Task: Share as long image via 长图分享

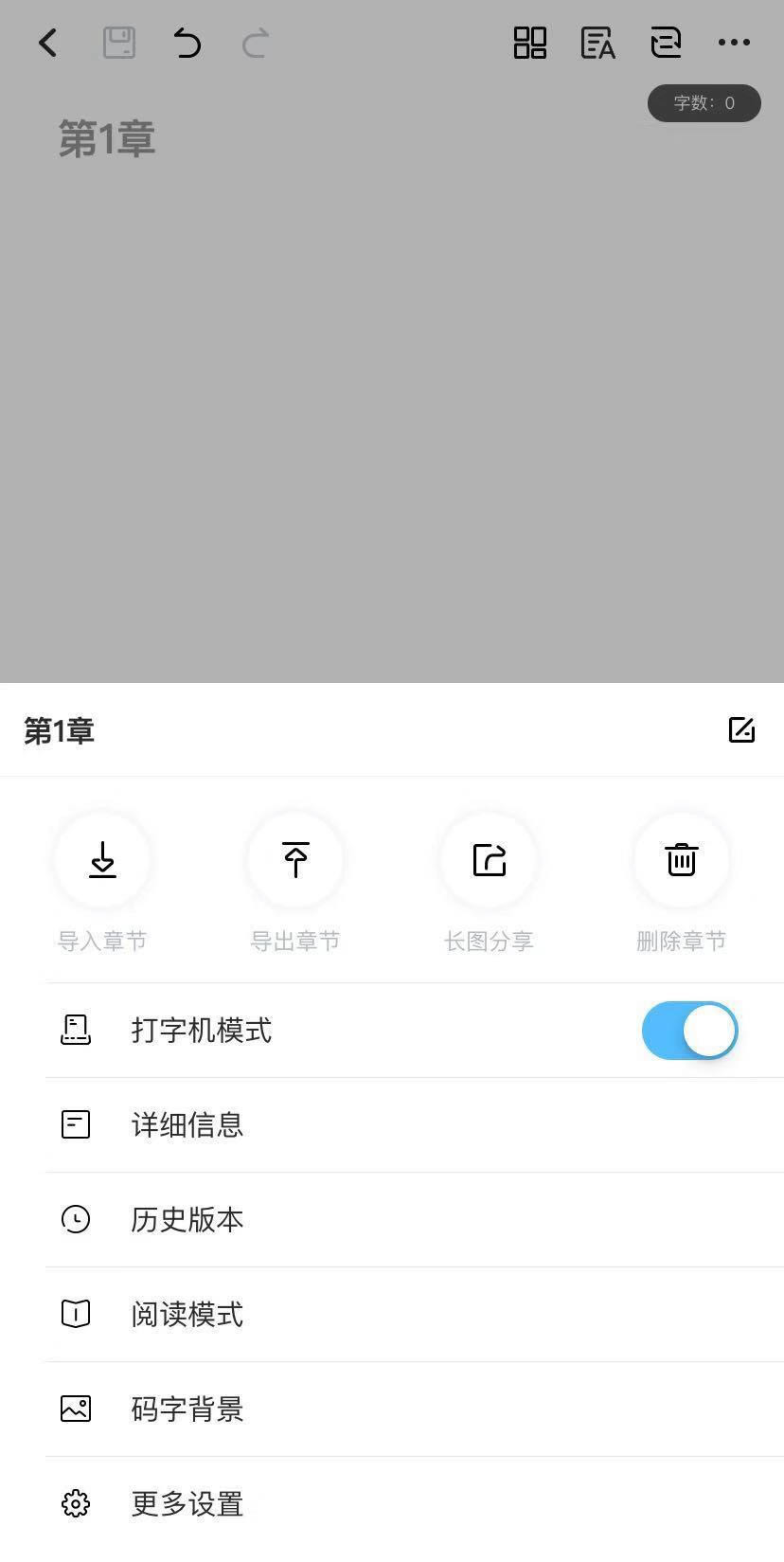Action: 489,860
